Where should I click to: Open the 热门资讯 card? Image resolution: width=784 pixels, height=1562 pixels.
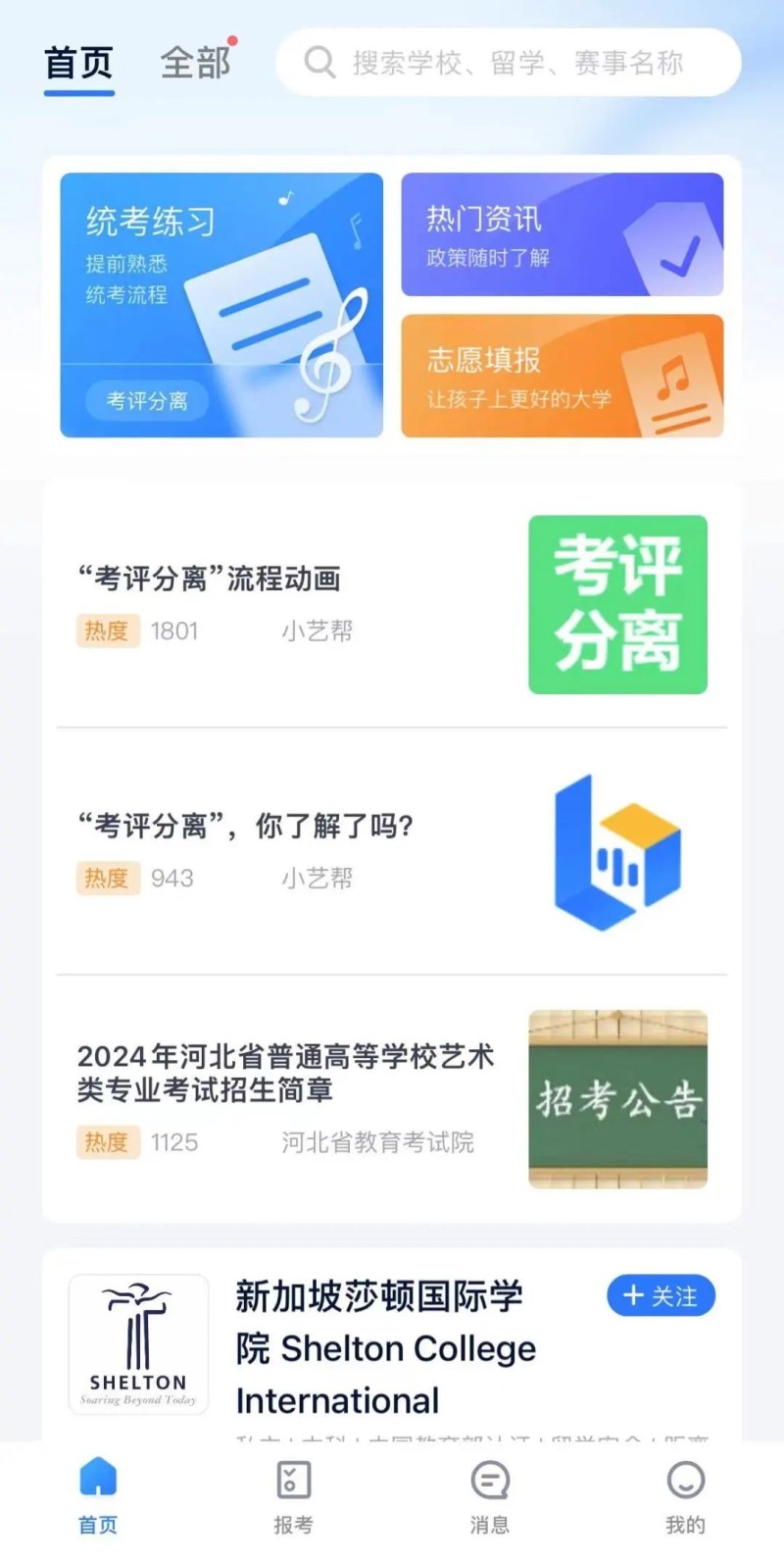pyautogui.click(x=562, y=234)
